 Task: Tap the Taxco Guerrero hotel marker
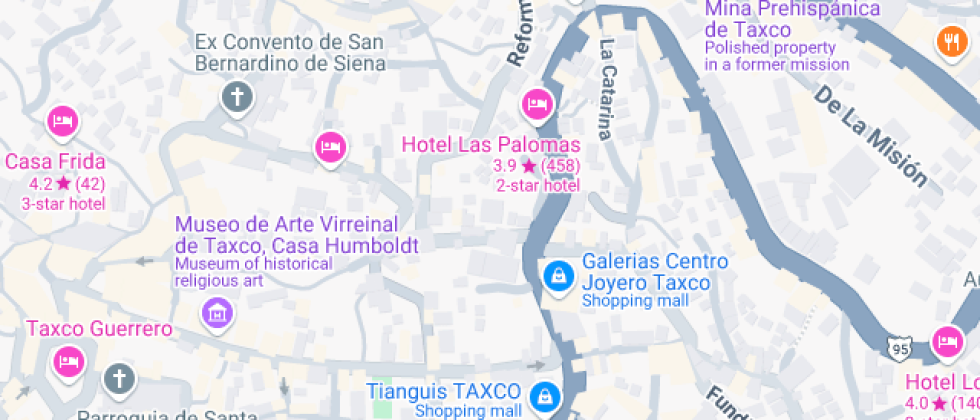(68, 360)
